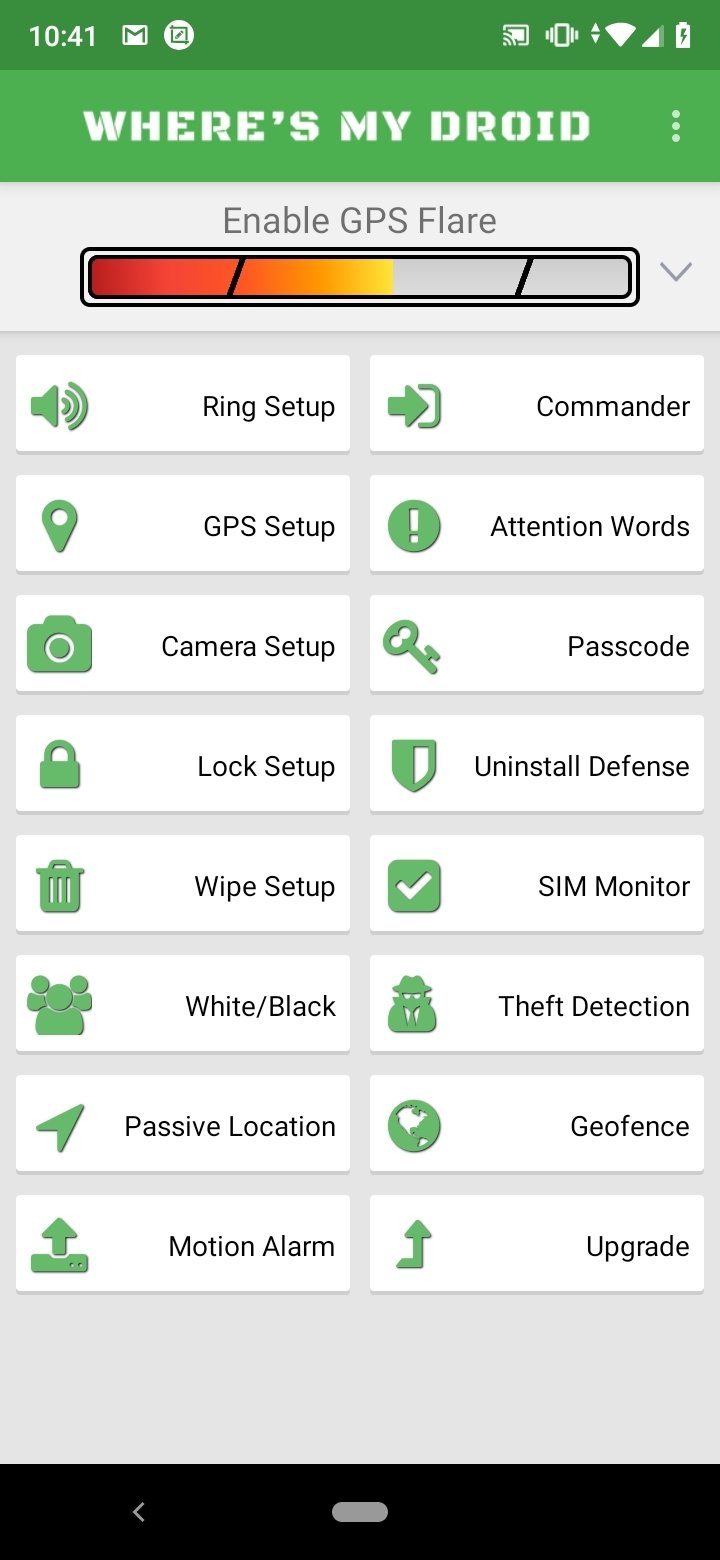The image size is (720, 1560).
Task: Open the Passcode option
Action: (537, 645)
